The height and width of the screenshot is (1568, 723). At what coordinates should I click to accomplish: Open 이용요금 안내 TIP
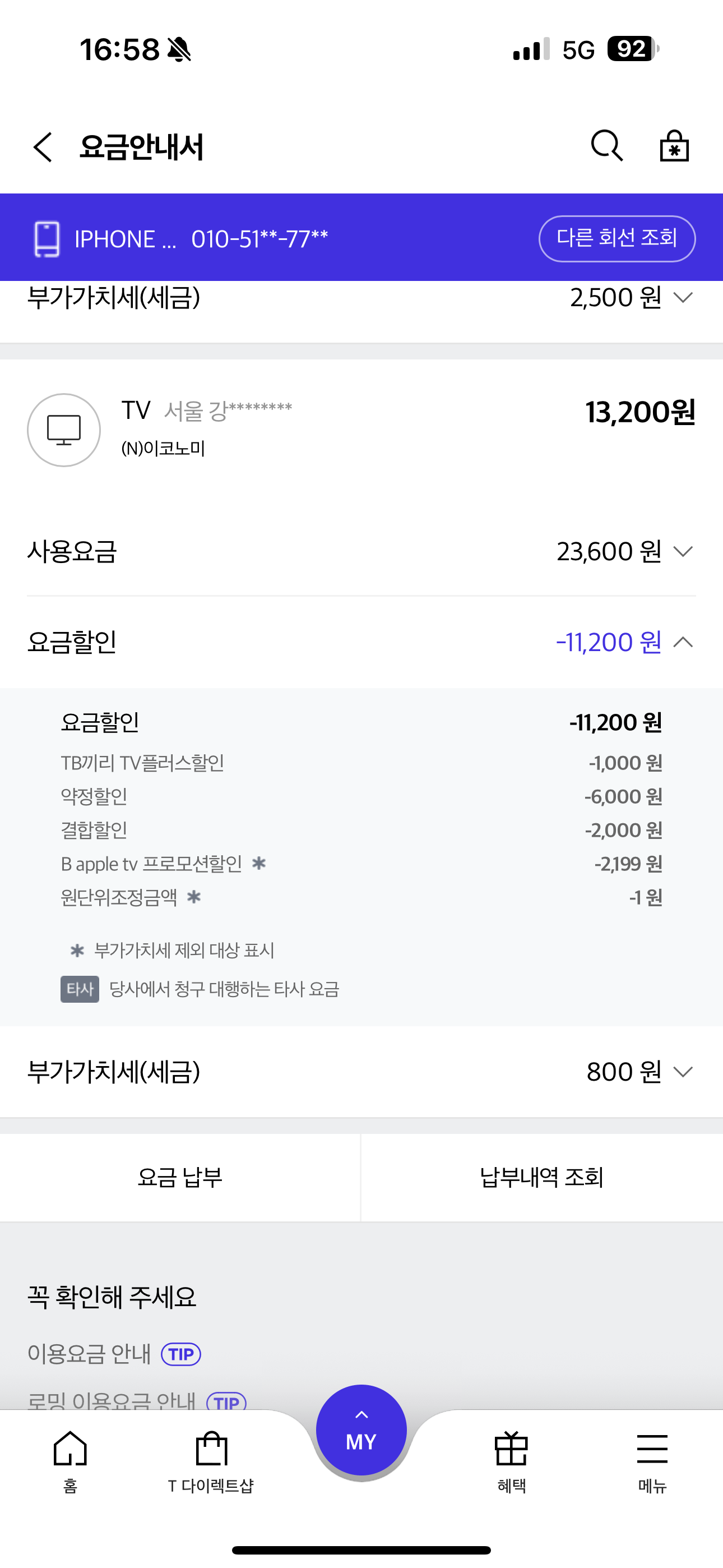tap(114, 1354)
